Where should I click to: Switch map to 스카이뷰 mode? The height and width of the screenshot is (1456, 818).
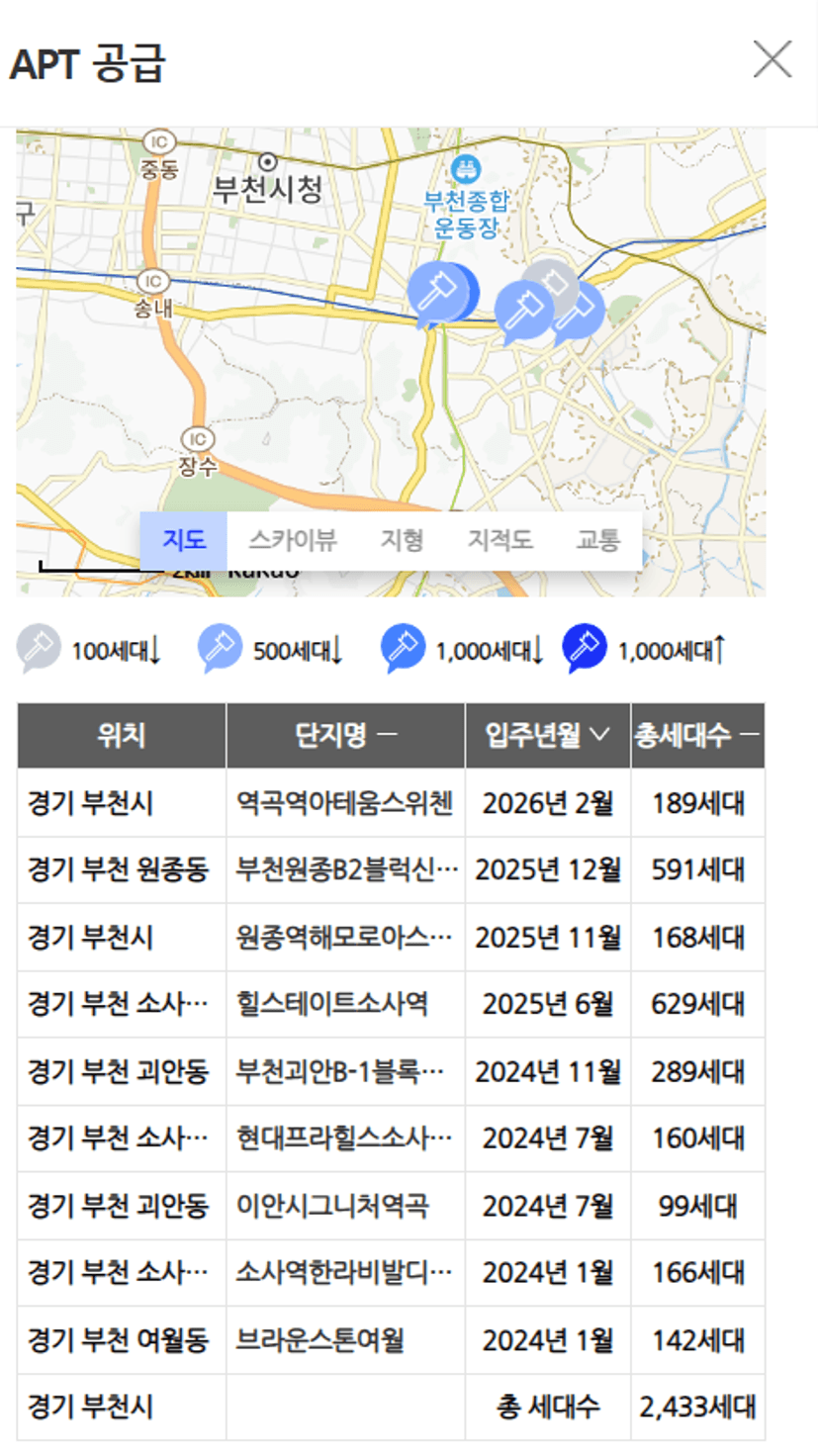point(293,540)
